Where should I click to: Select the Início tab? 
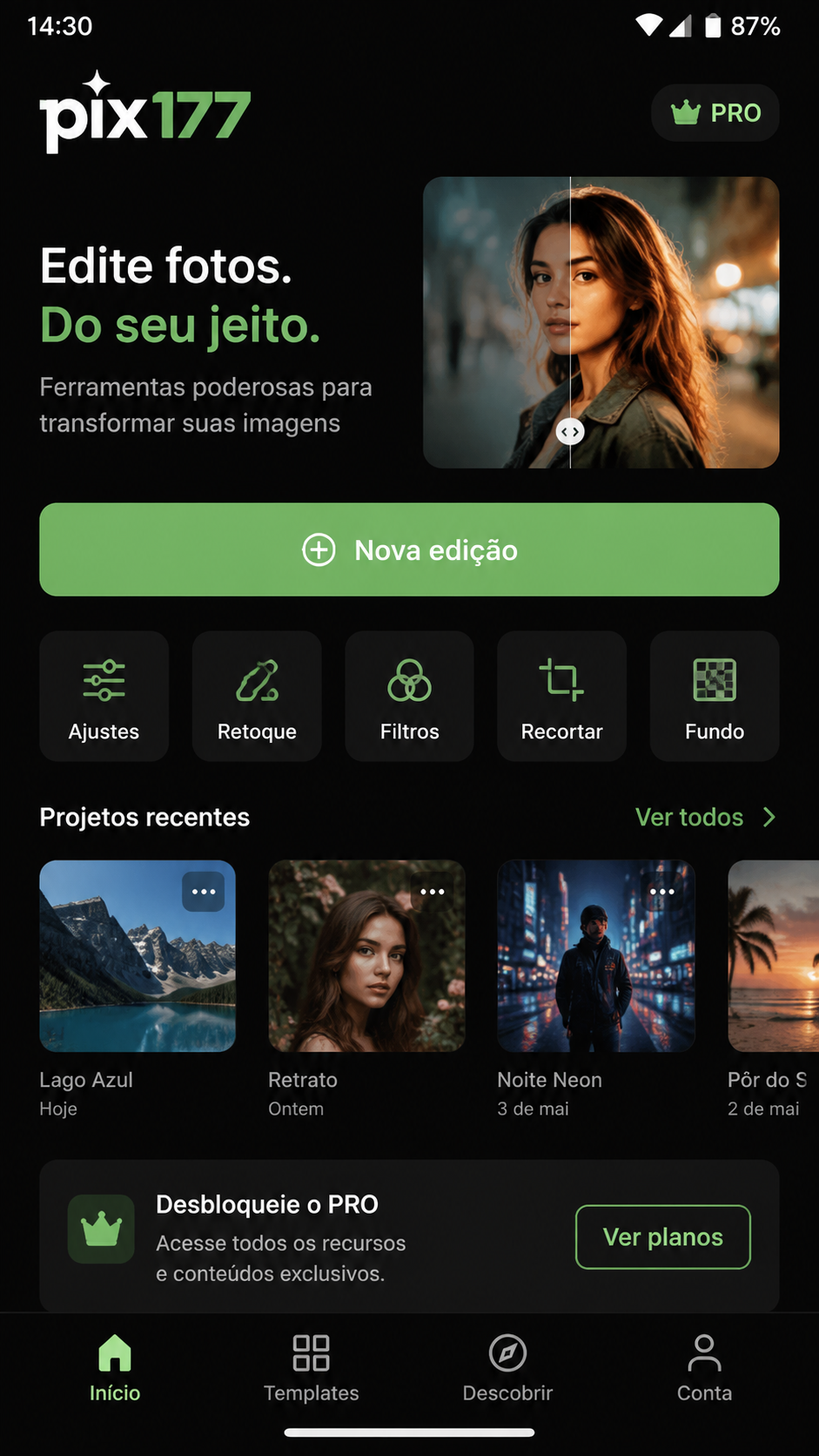point(115,1368)
